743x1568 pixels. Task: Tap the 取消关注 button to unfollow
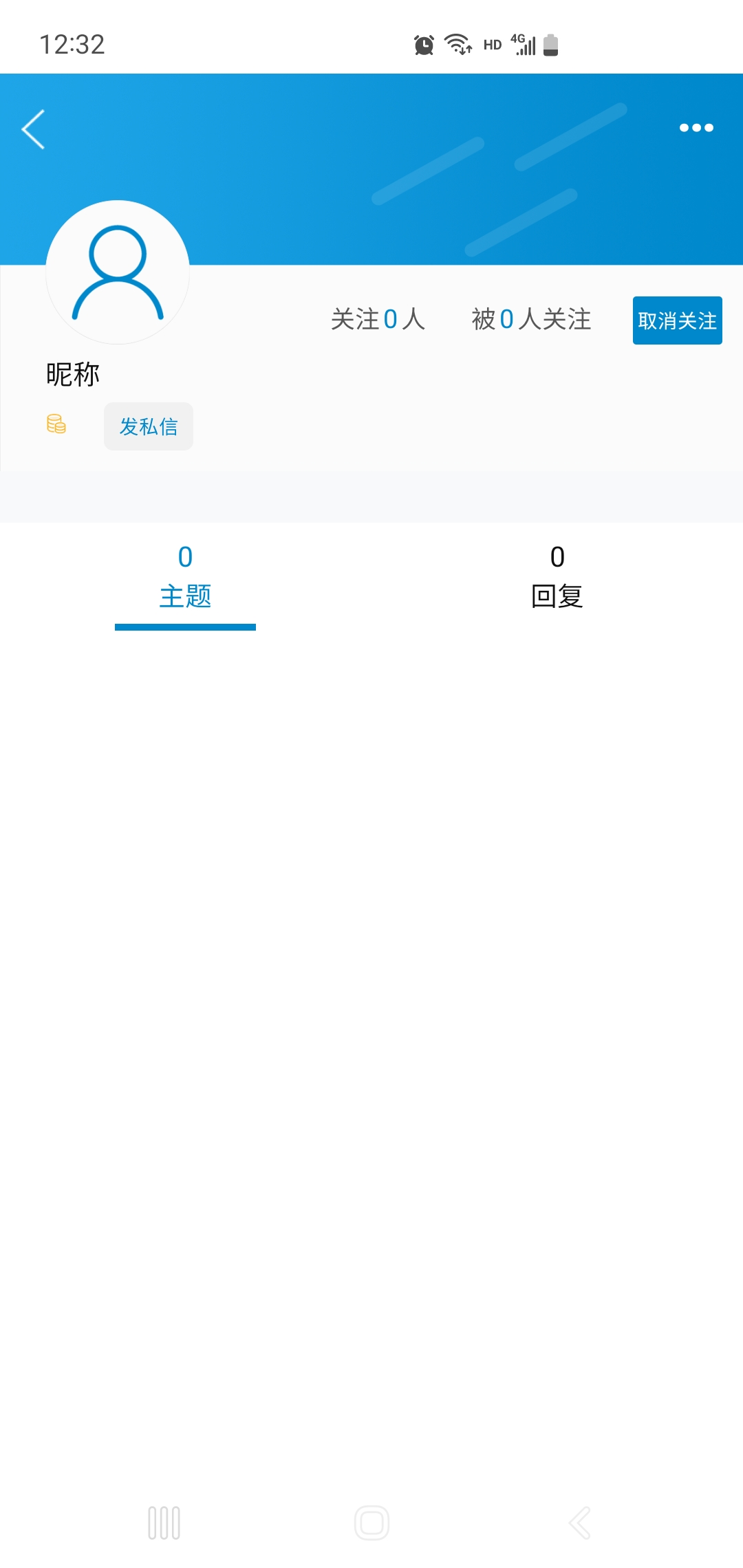pyautogui.click(x=677, y=320)
